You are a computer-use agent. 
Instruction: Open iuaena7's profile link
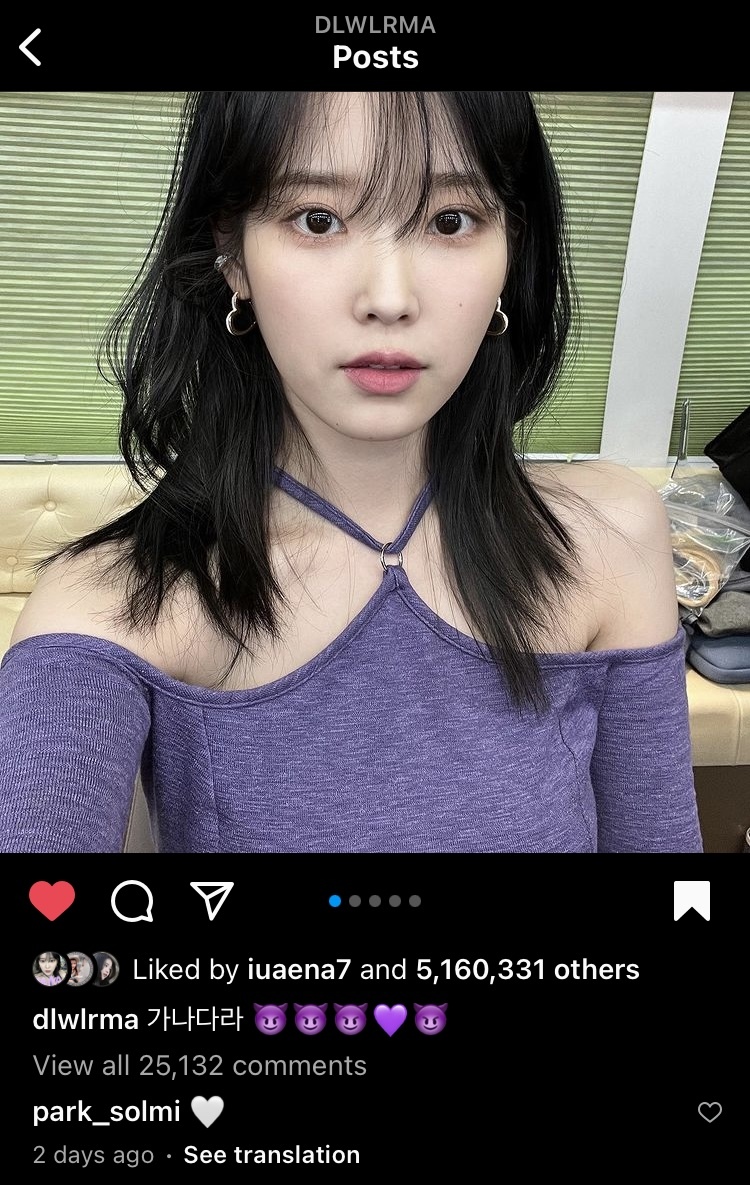click(296, 968)
